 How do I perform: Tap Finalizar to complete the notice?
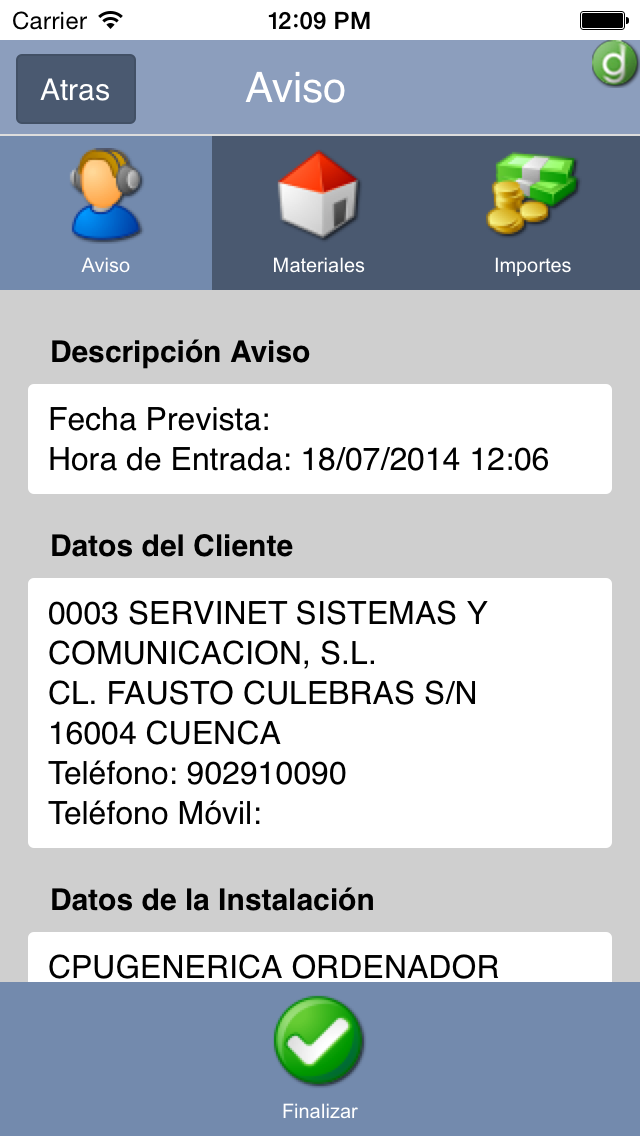click(x=319, y=1058)
